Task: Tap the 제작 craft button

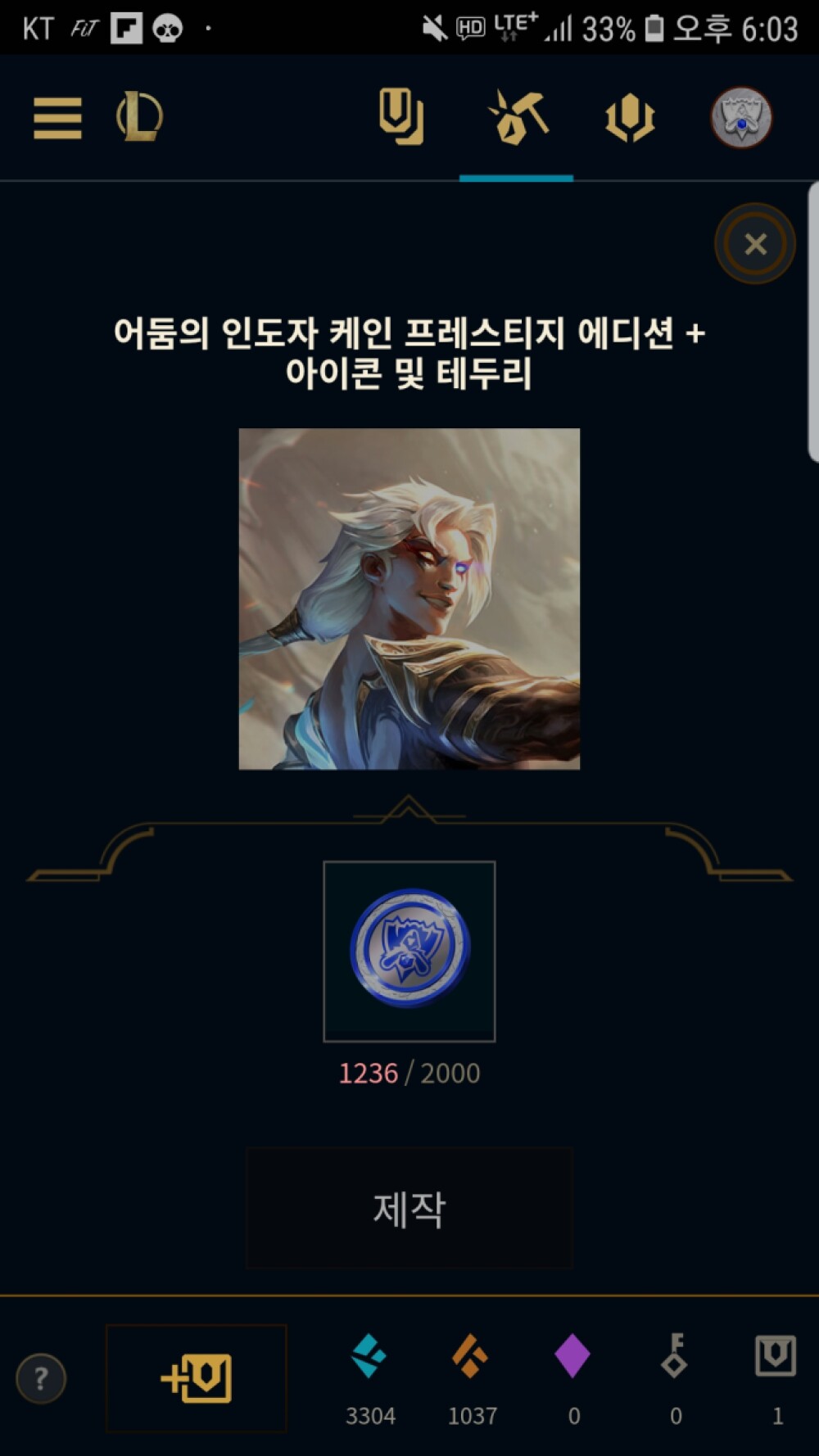Action: [409, 1209]
